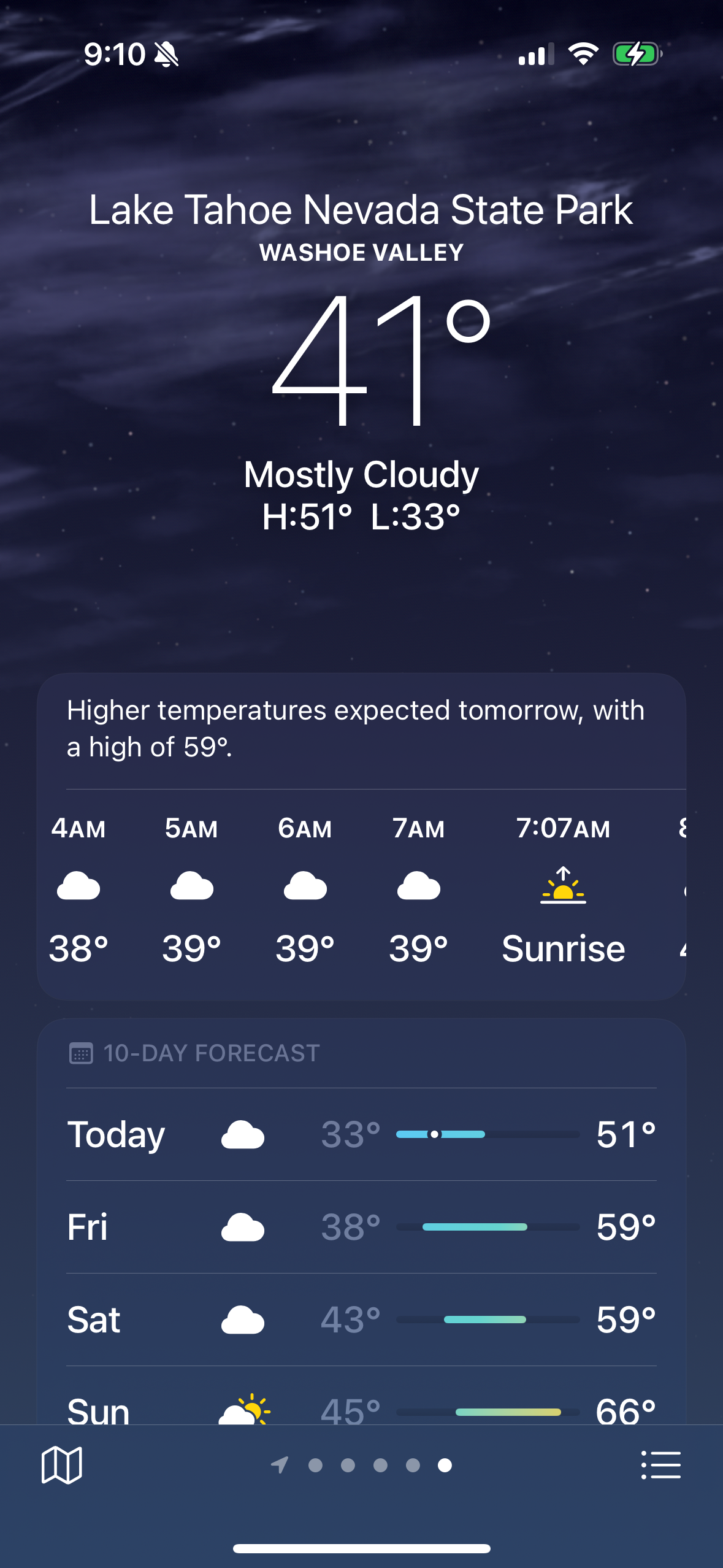Image resolution: width=723 pixels, height=1568 pixels.
Task: Open the hourly forecast card
Action: tap(361, 837)
